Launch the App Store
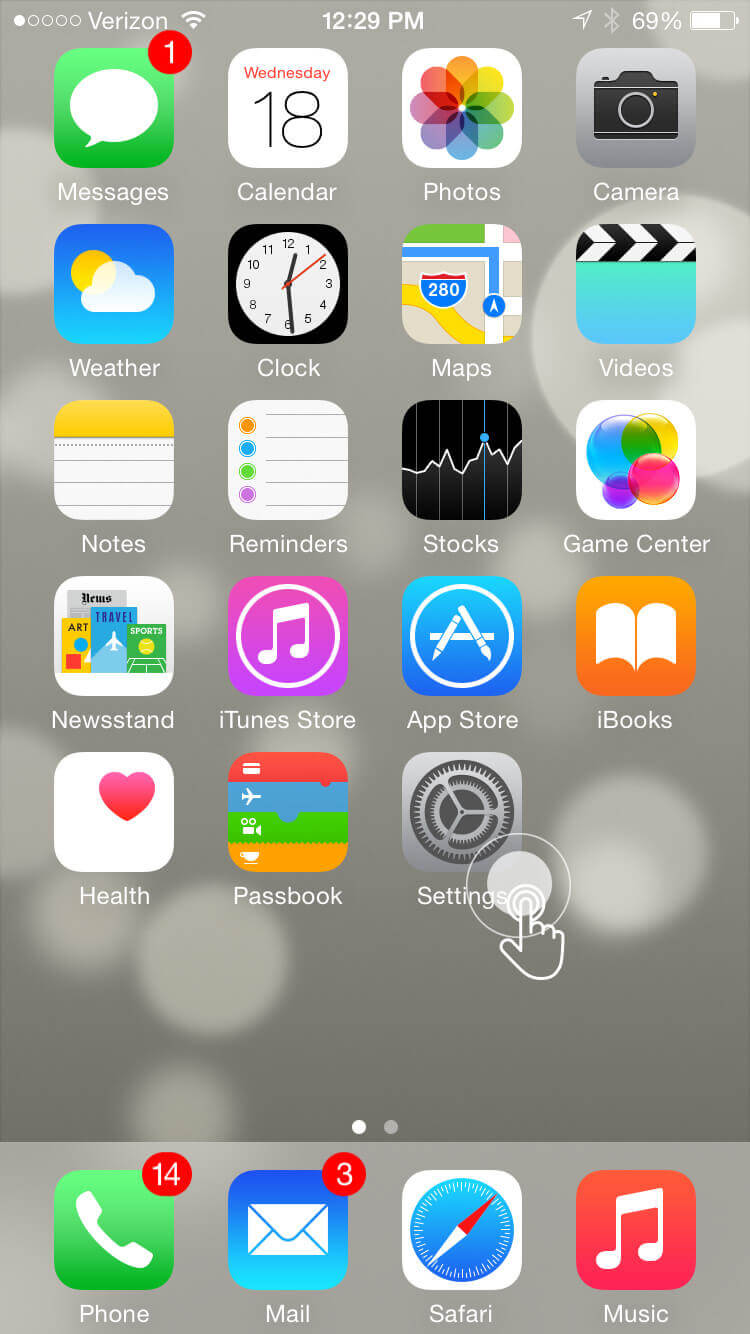The width and height of the screenshot is (750, 1334). (x=461, y=636)
